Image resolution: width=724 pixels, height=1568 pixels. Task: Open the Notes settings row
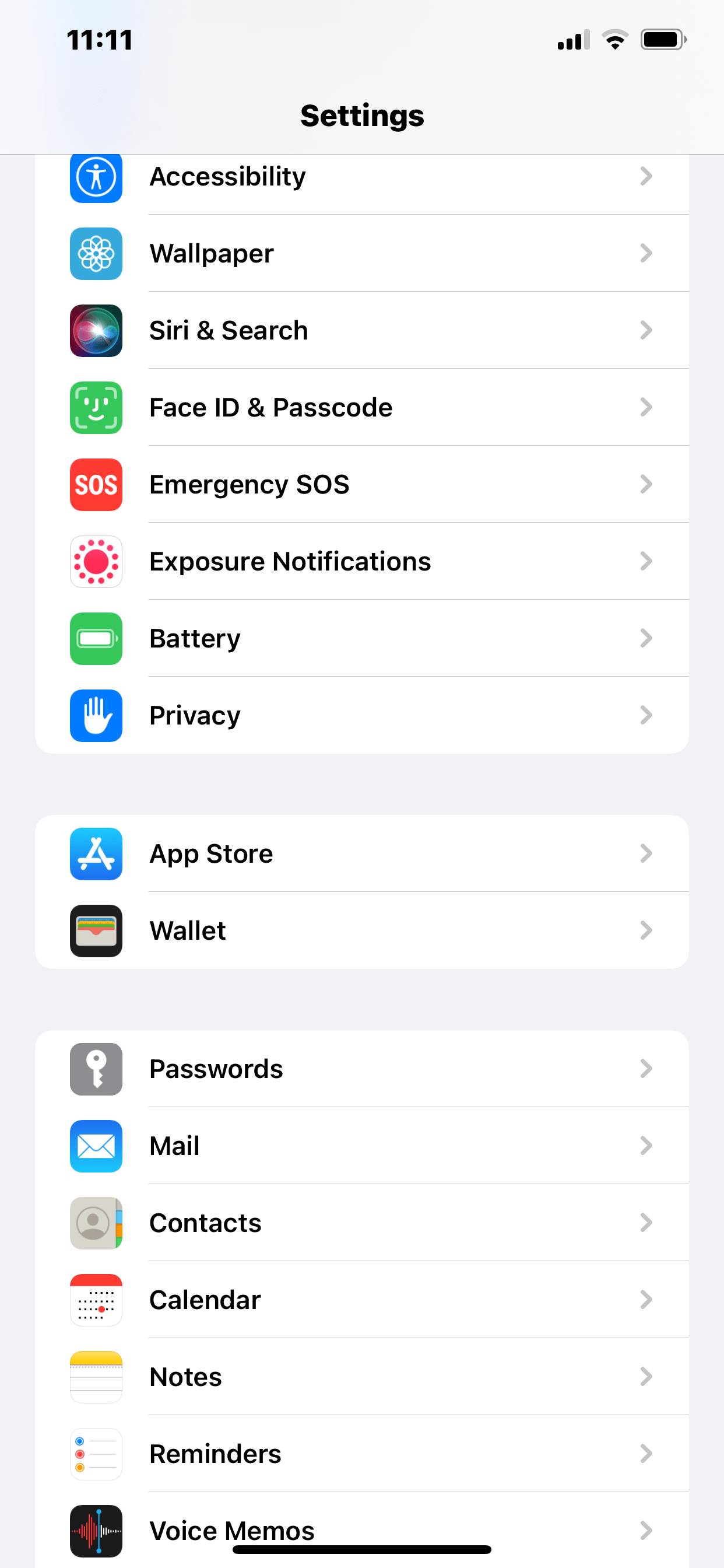coord(361,1377)
